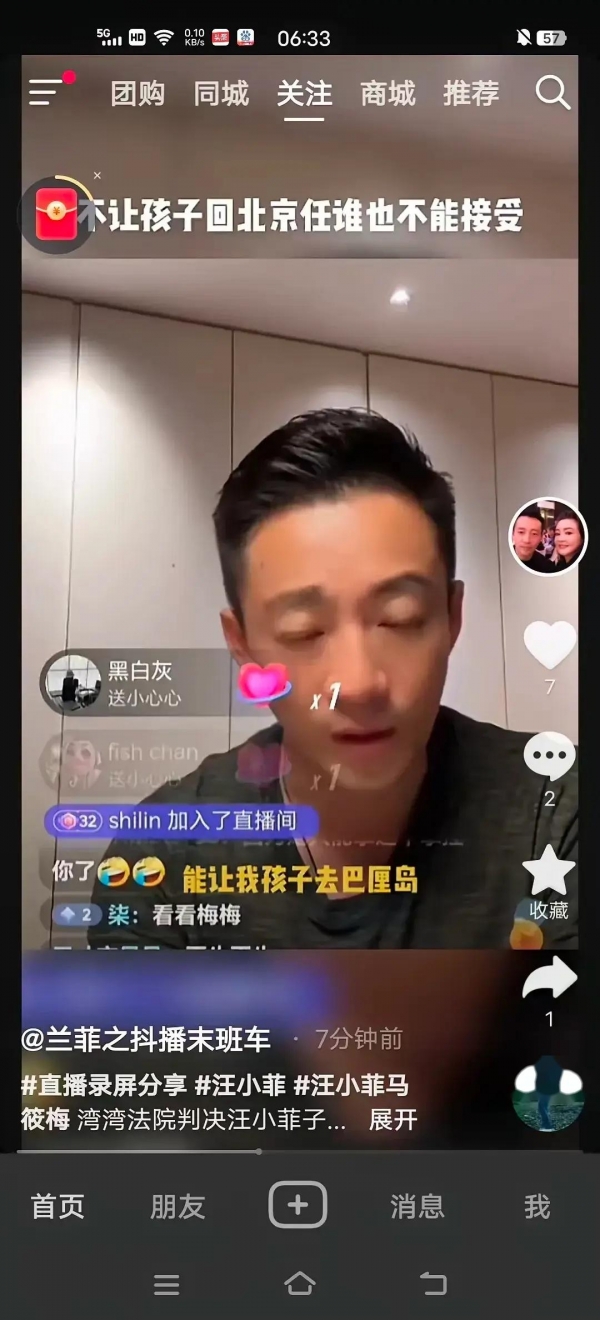Switch to the 商城 tab
This screenshot has width=600, height=1320.
point(387,94)
